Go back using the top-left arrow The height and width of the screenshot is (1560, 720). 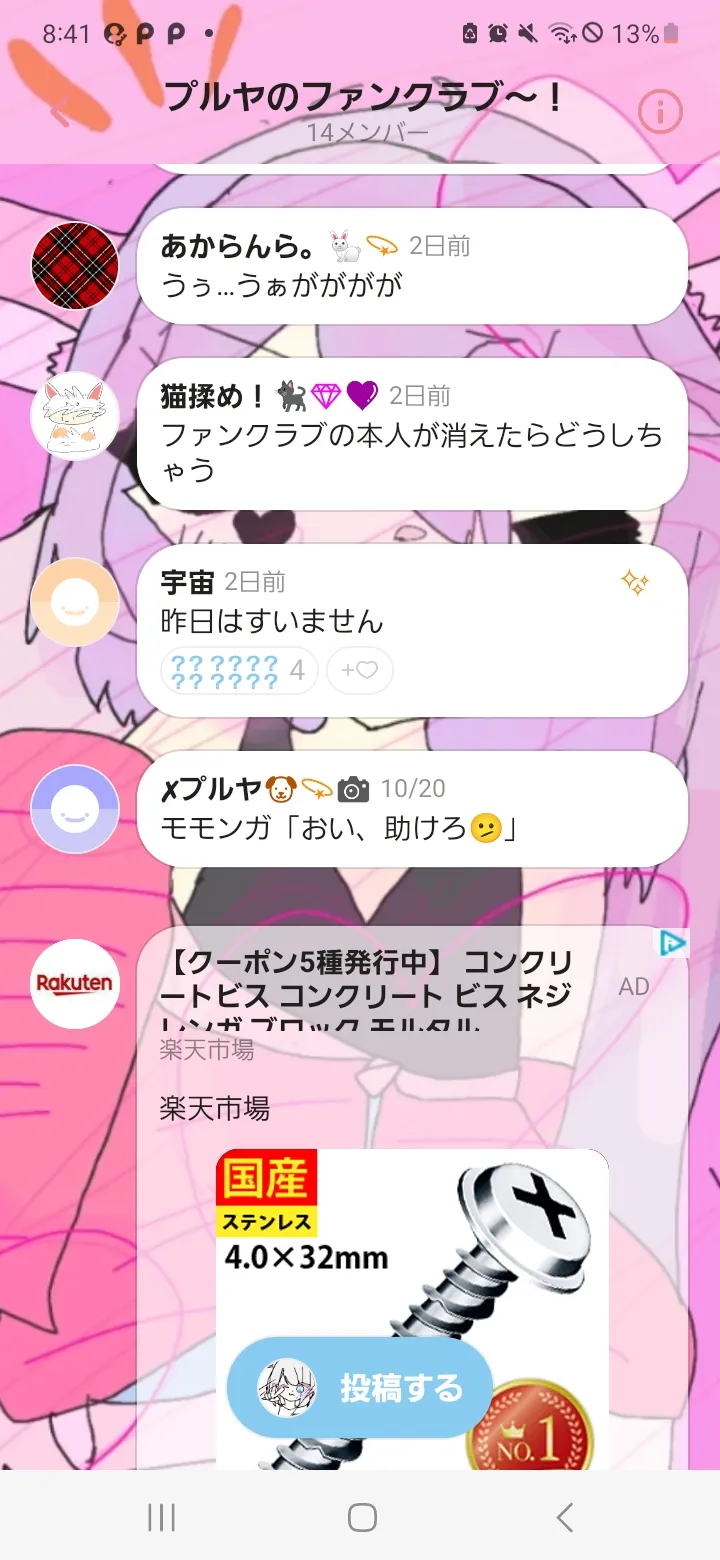tap(62, 110)
